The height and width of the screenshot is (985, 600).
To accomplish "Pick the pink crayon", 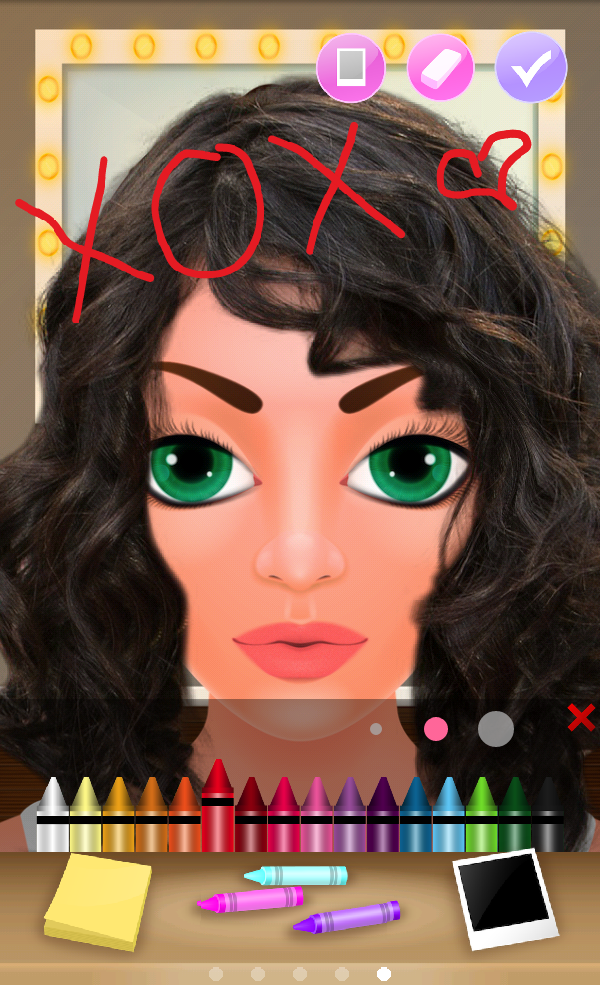I will (316, 814).
